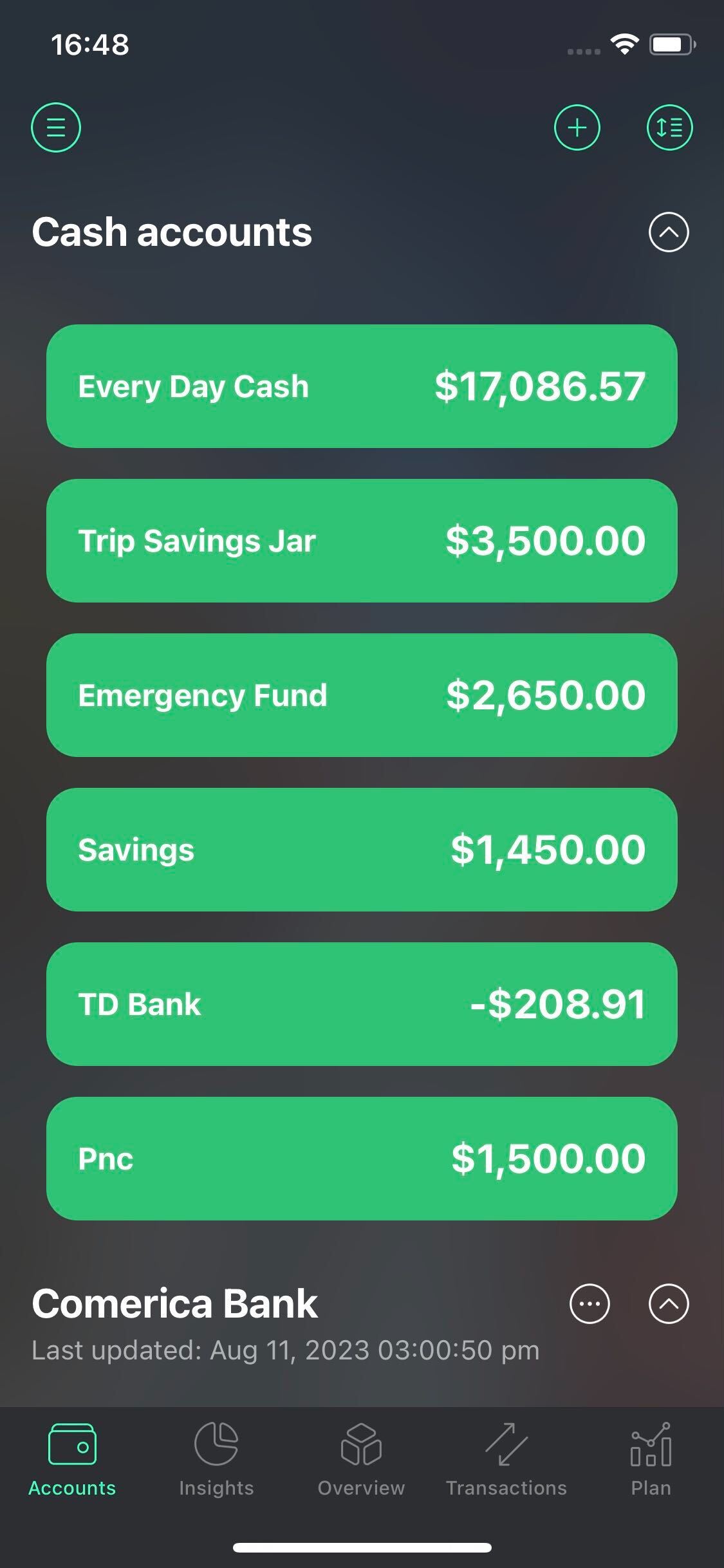The width and height of the screenshot is (724, 1568).
Task: Collapse the Cash accounts section
Action: 669,232
